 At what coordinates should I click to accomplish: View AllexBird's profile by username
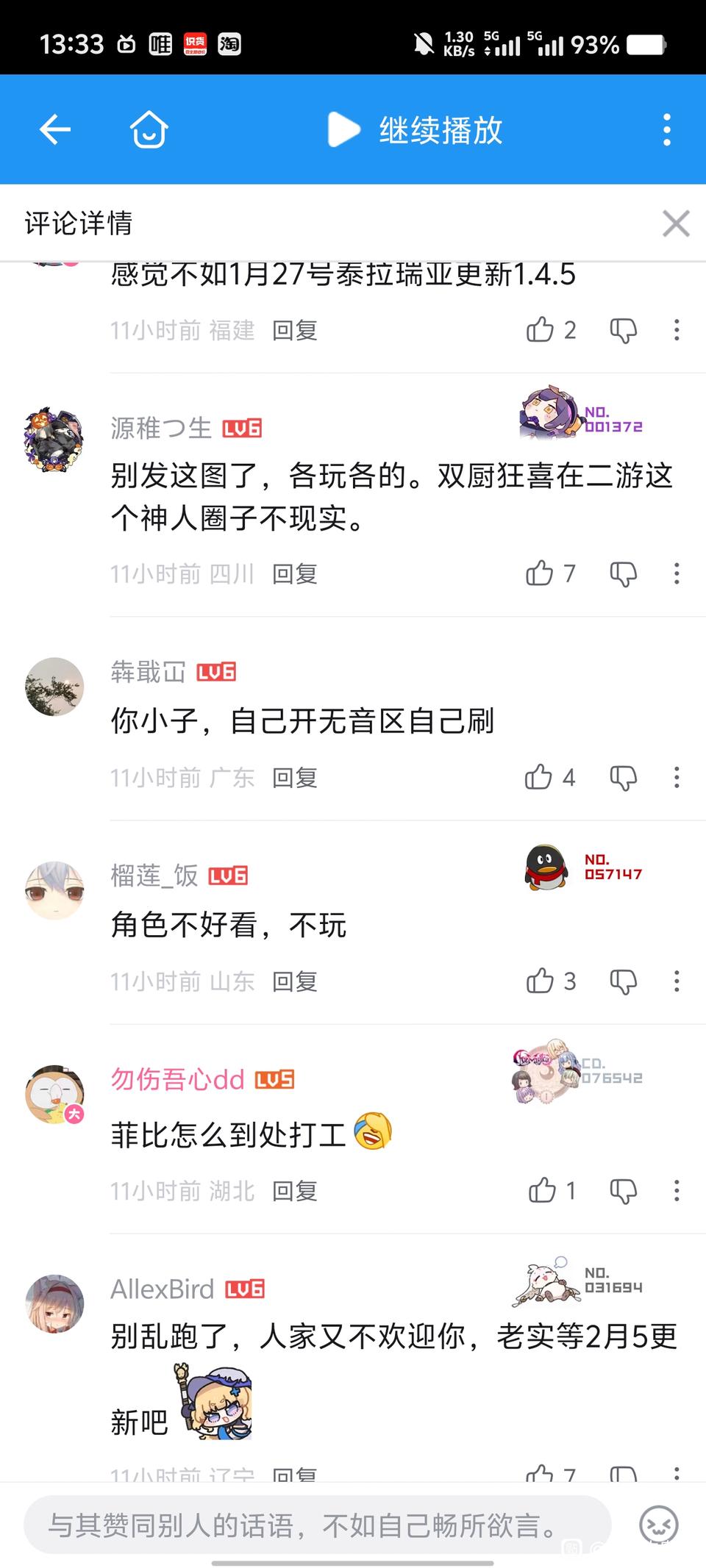click(162, 1289)
